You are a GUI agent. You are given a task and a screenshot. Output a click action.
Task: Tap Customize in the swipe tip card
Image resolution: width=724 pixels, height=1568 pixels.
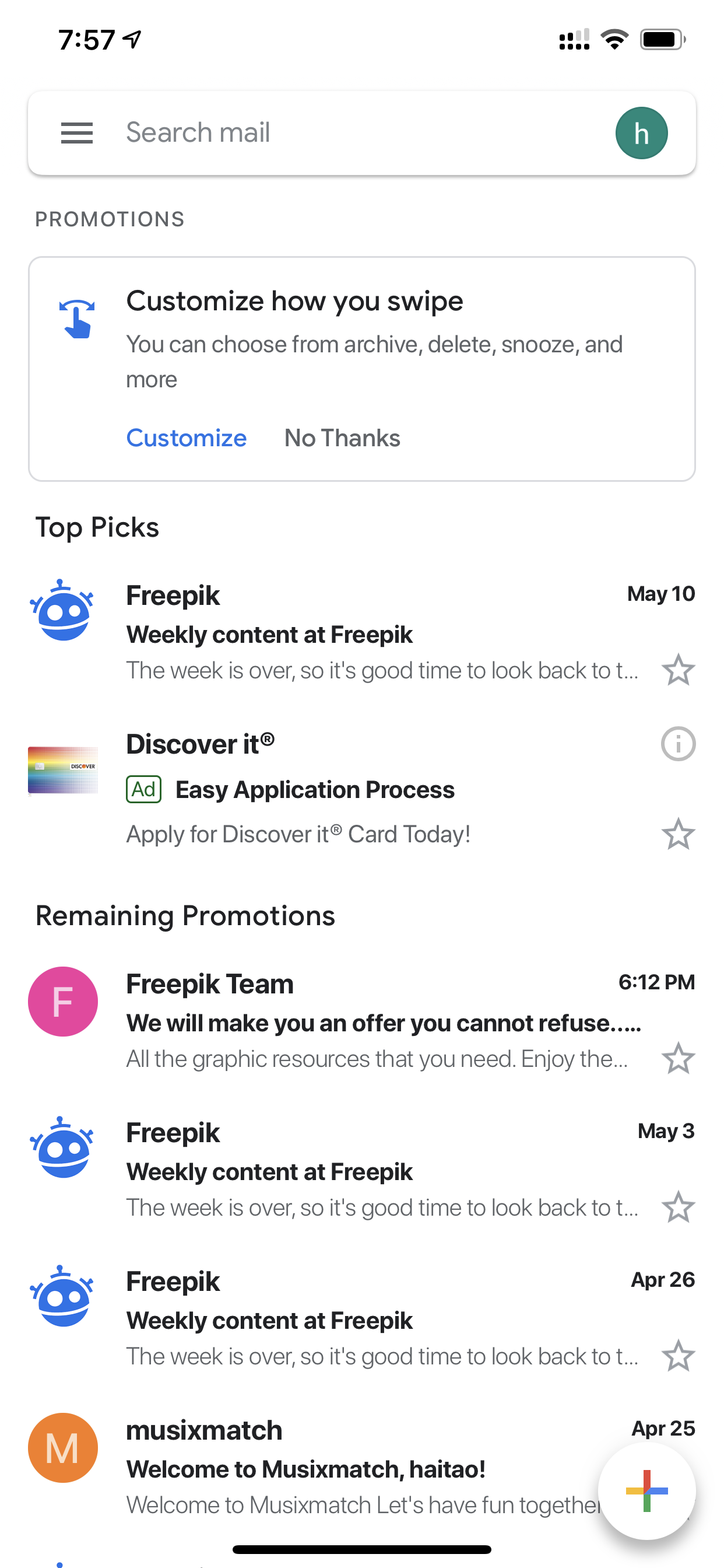tap(186, 437)
